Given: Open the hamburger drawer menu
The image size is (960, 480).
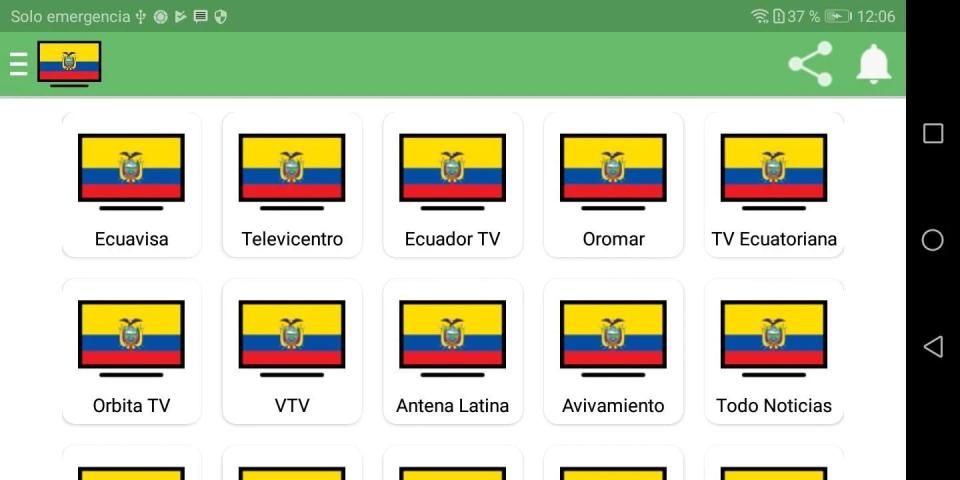Looking at the screenshot, I should point(18,64).
